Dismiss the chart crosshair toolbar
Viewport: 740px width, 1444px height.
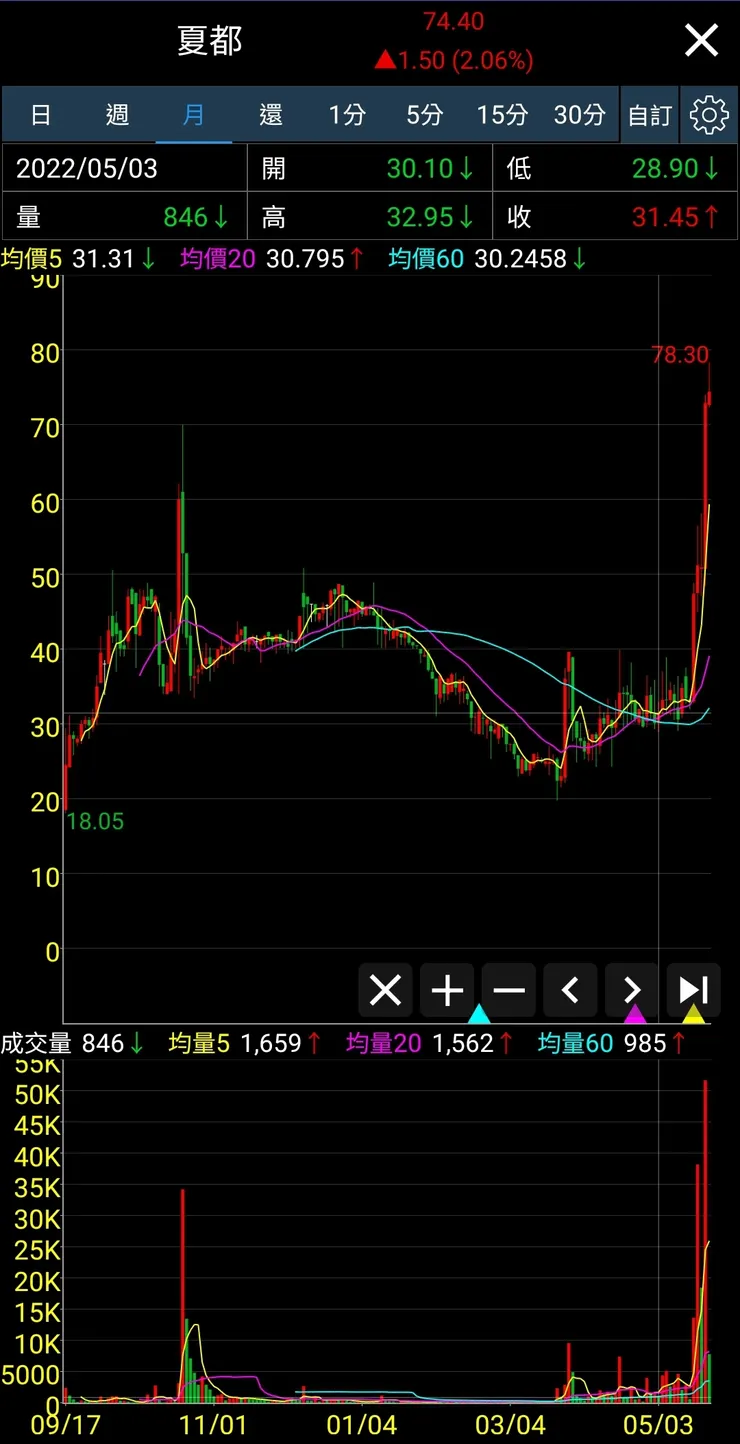point(385,990)
